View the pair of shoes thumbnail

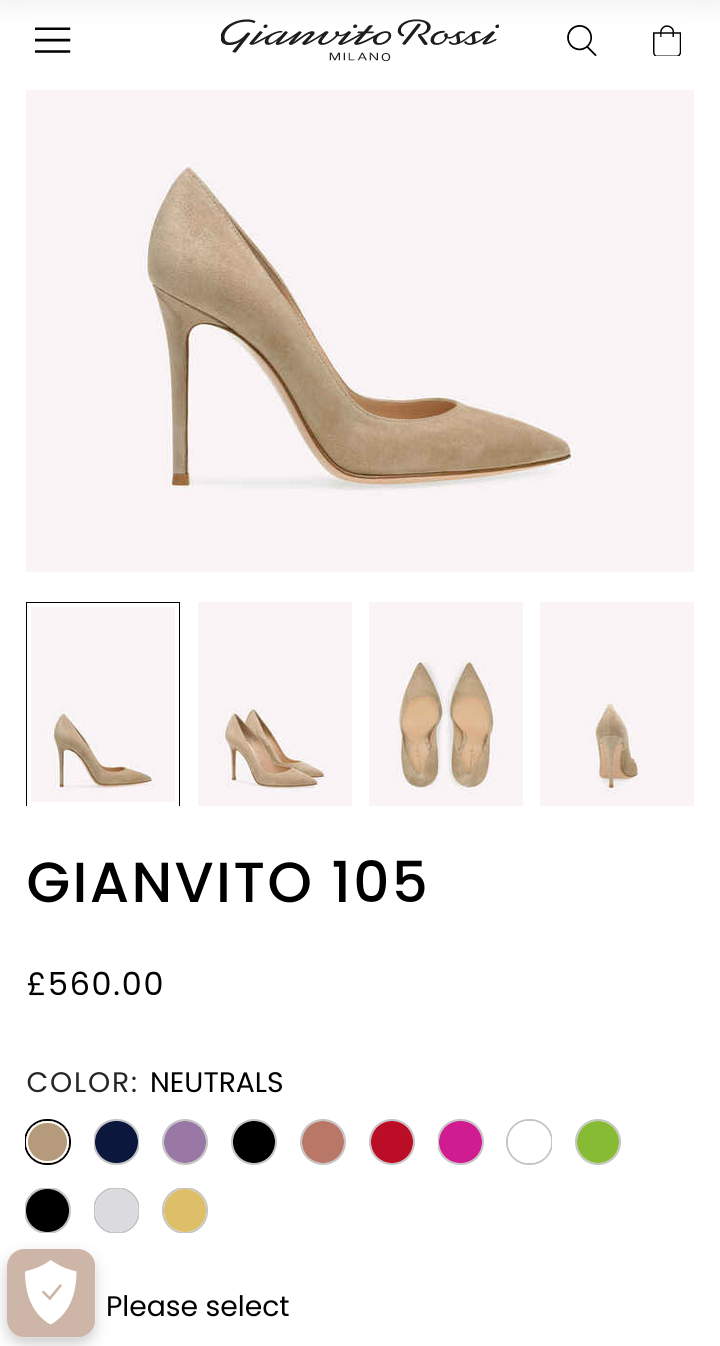click(275, 704)
